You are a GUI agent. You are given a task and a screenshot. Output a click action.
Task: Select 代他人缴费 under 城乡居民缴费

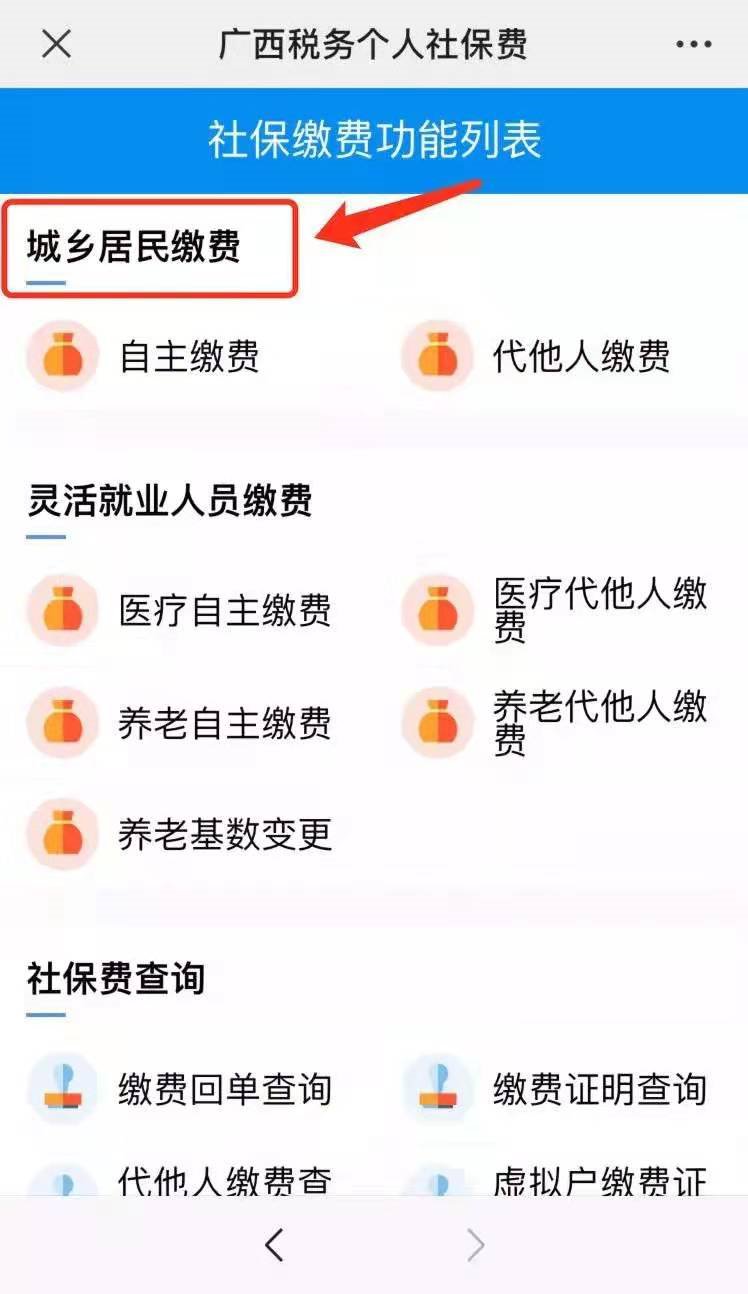coord(580,356)
